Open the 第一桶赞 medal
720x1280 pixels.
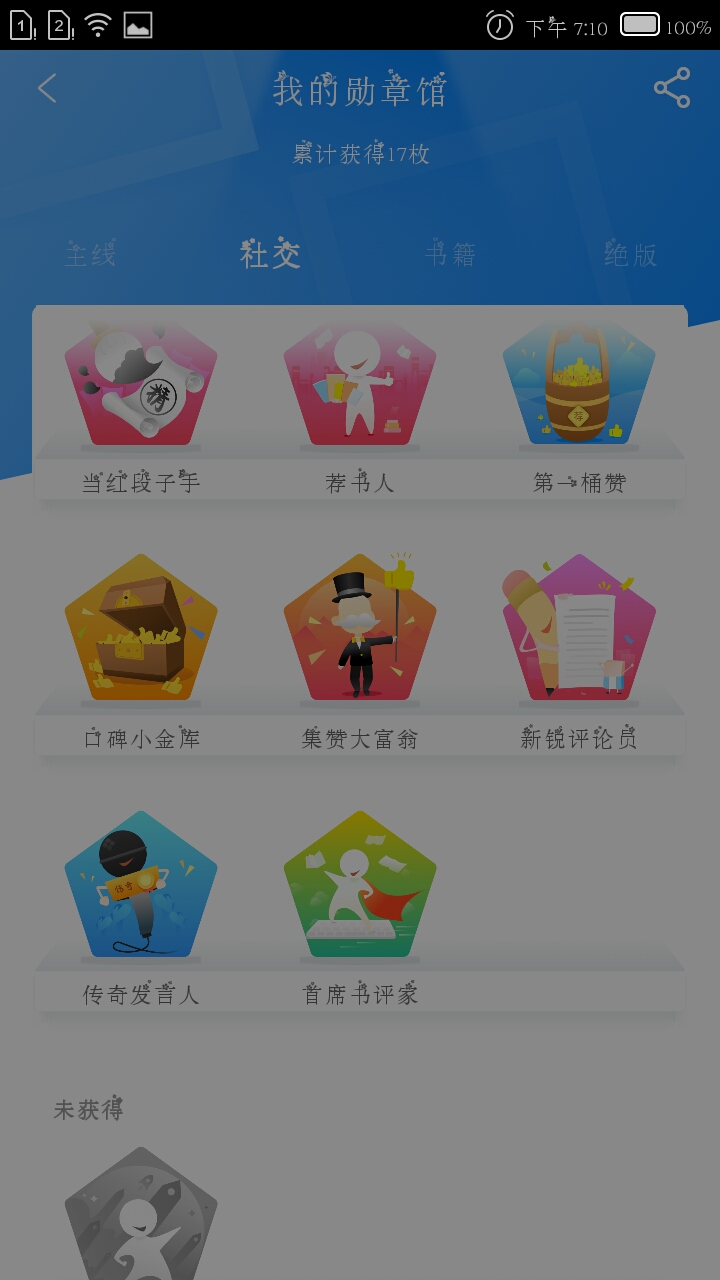[579, 382]
